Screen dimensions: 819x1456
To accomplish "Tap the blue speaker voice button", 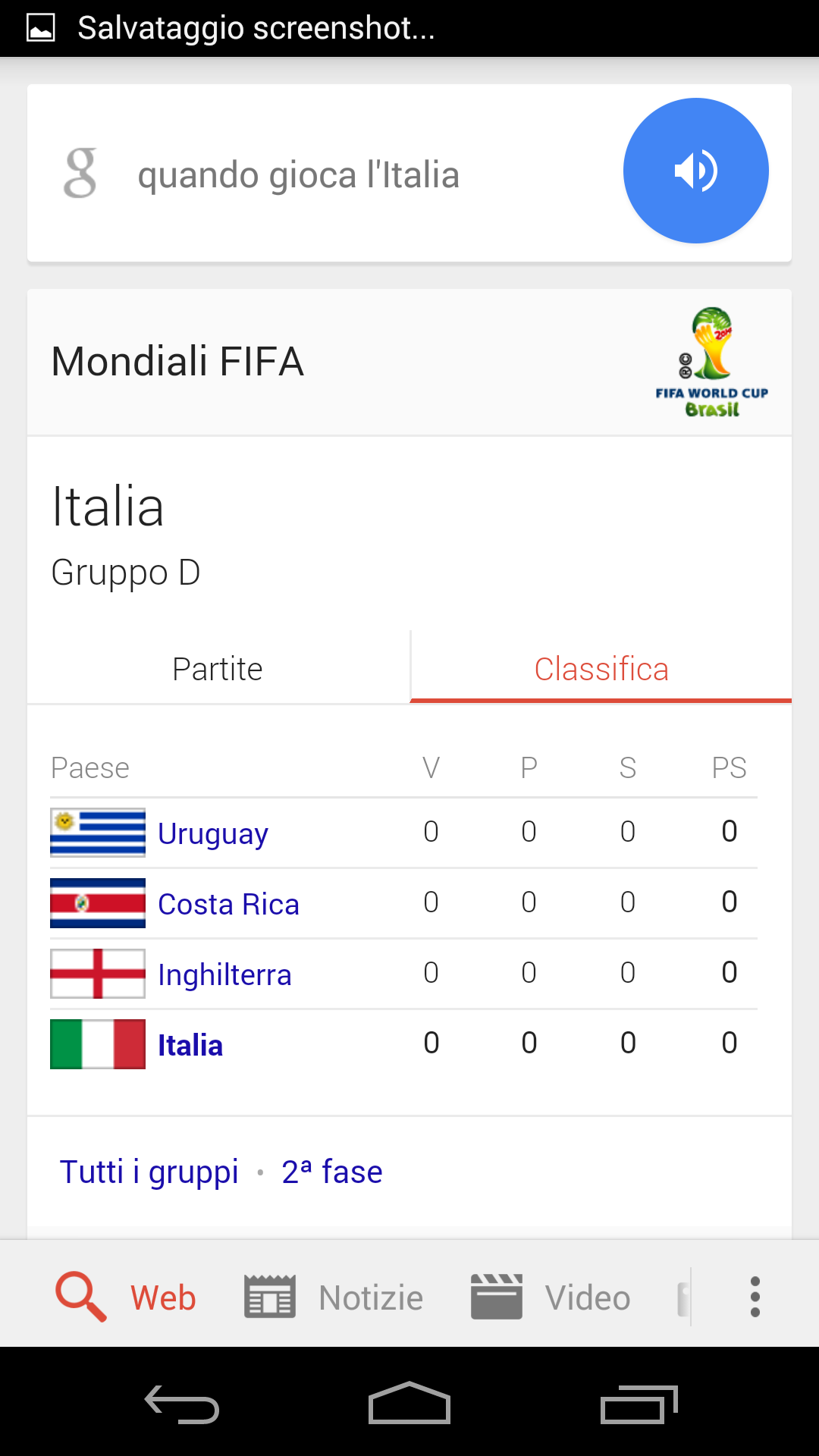I will 695,171.
